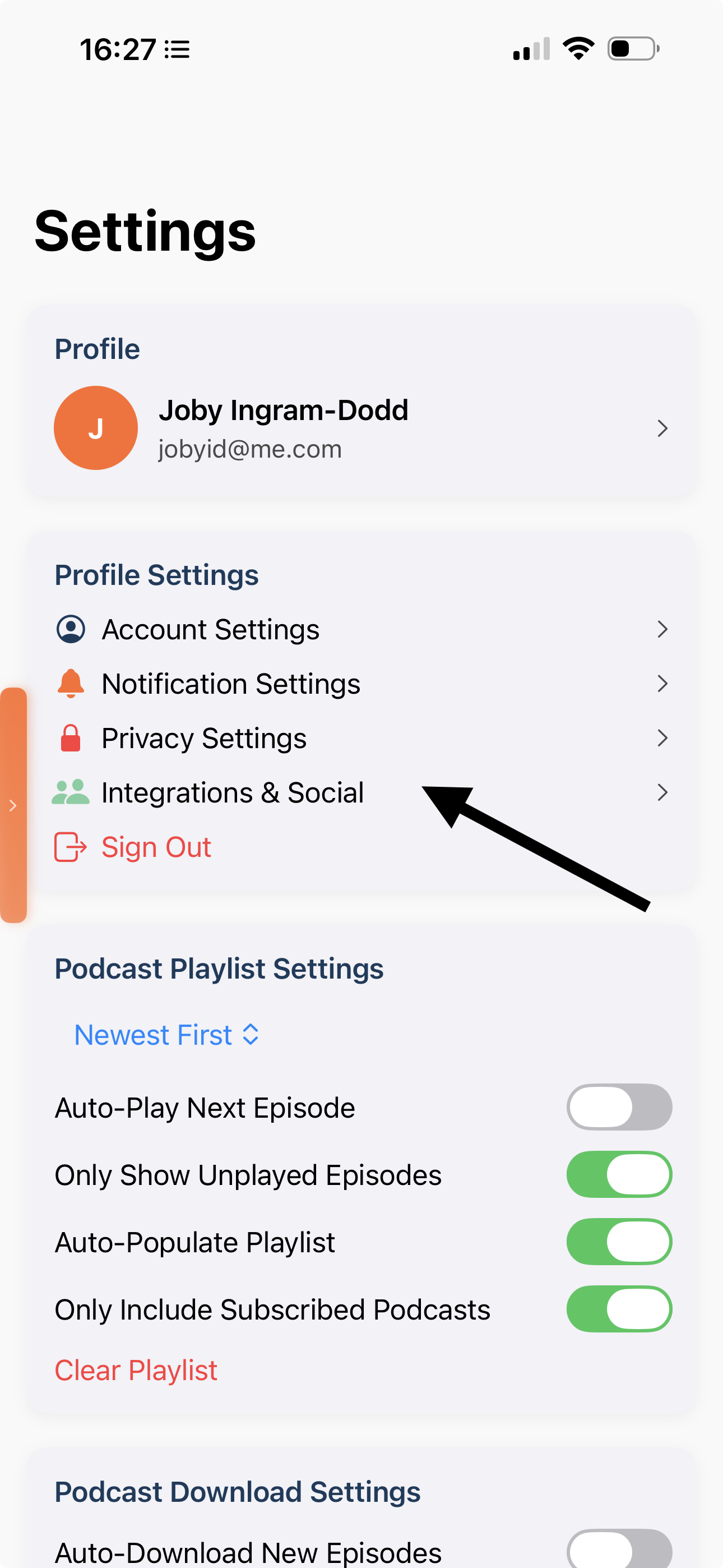Go to Notification Settings
Viewport: 723px width, 1568px height.
click(361, 684)
